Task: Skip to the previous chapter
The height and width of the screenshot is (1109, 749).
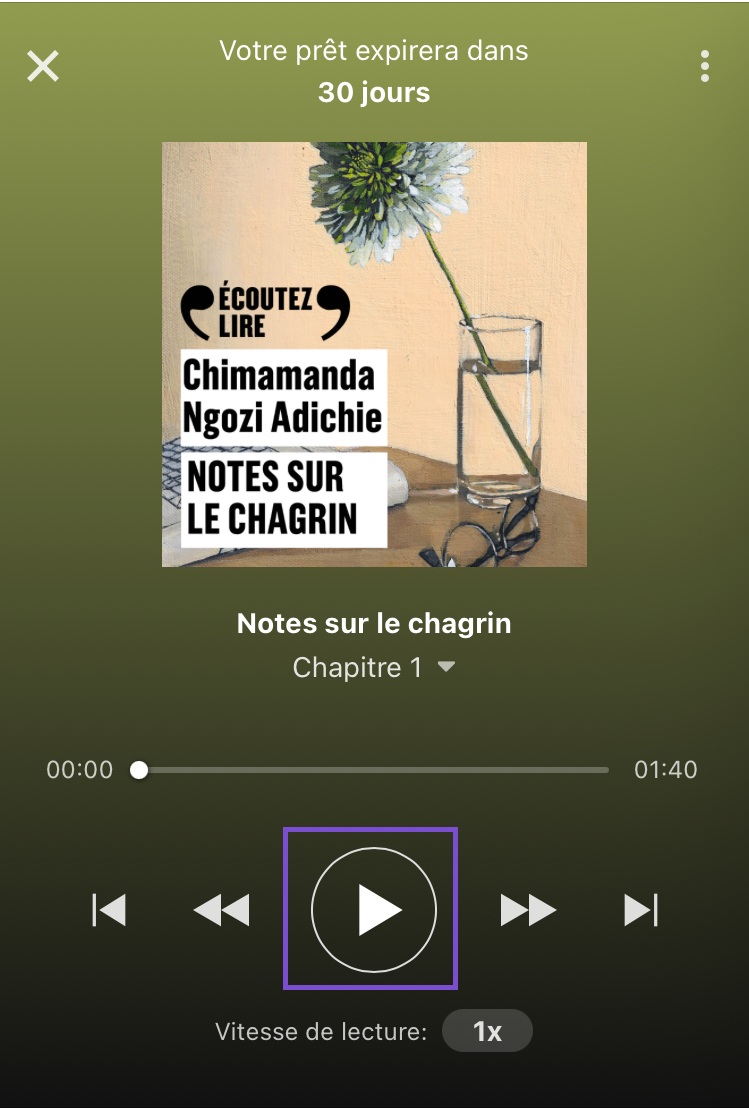Action: click(x=108, y=910)
